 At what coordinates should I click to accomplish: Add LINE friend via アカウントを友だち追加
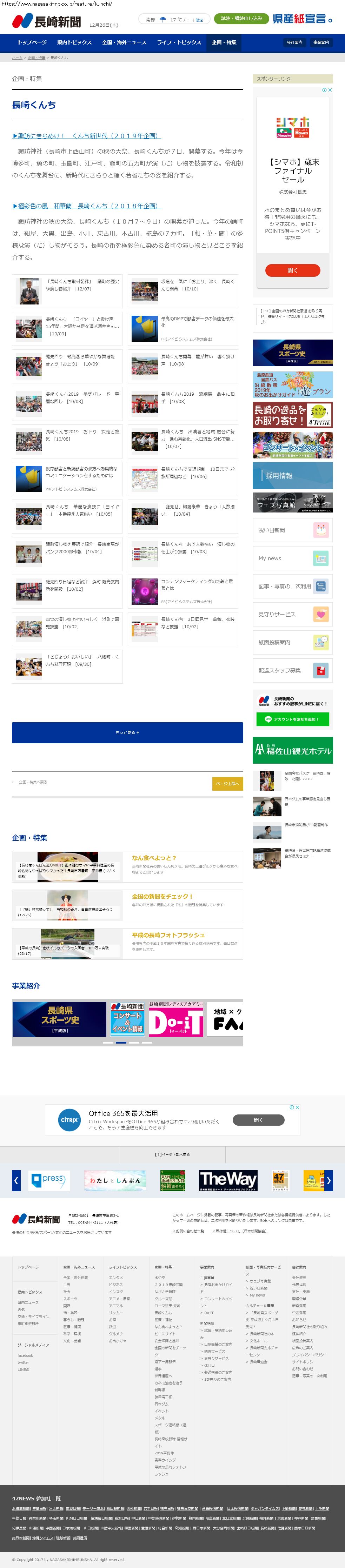pos(293,719)
